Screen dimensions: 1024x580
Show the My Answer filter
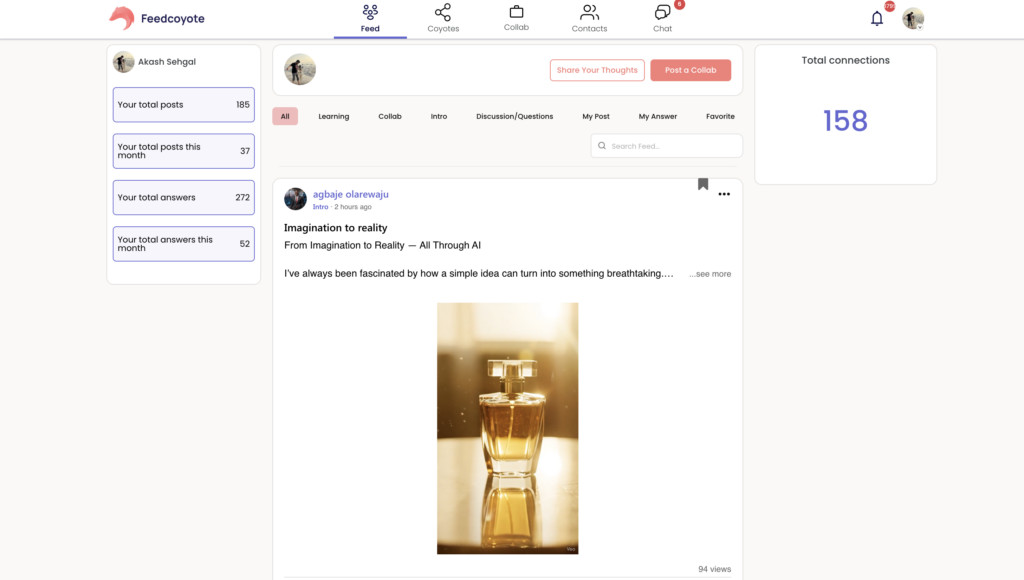pyautogui.click(x=658, y=116)
